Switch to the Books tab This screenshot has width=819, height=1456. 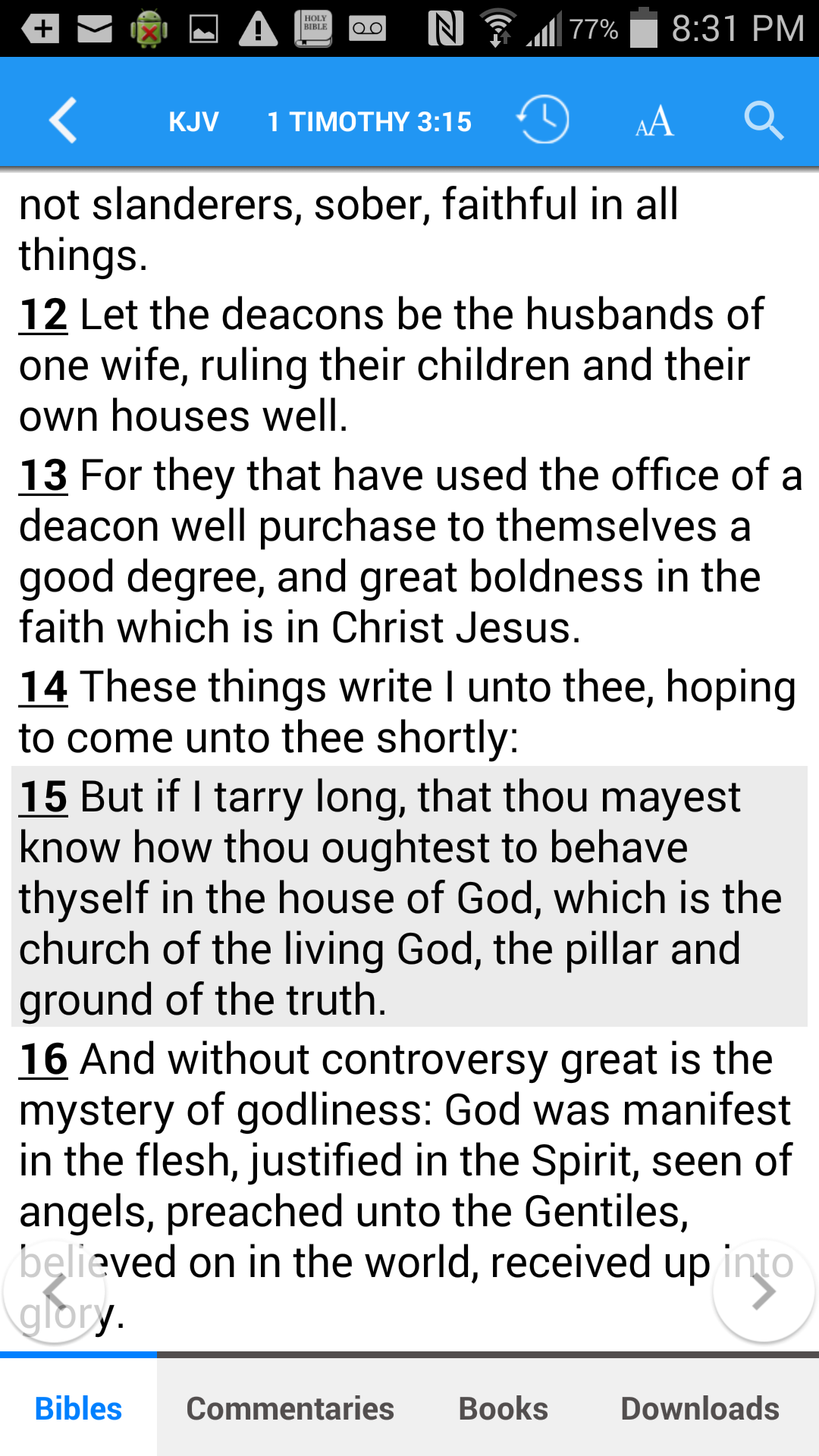click(x=504, y=1408)
